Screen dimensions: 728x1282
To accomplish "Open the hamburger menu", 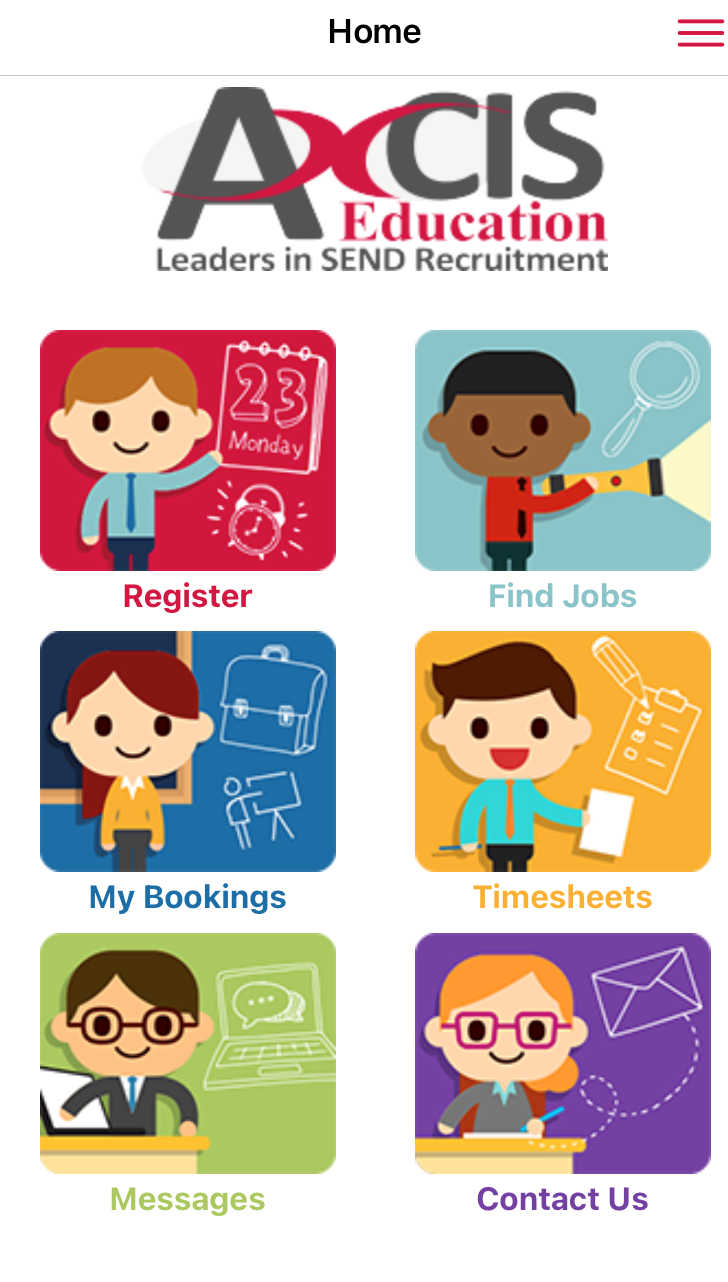I will pyautogui.click(x=700, y=33).
